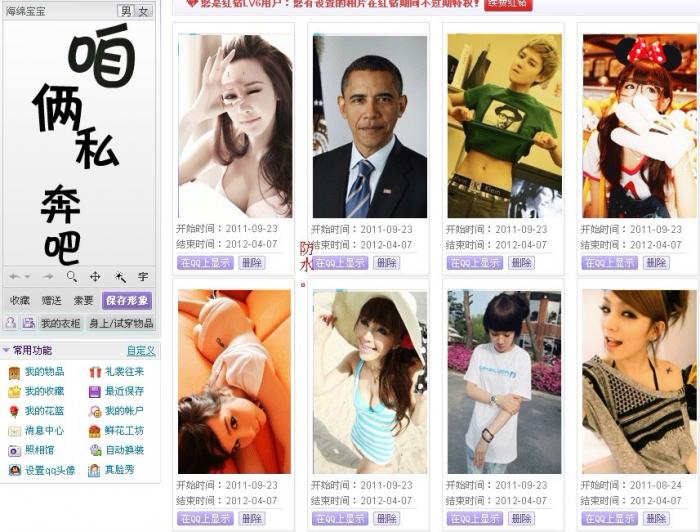700x532 pixels.
Task: Select the 男 gender button
Action: pyautogui.click(x=125, y=11)
